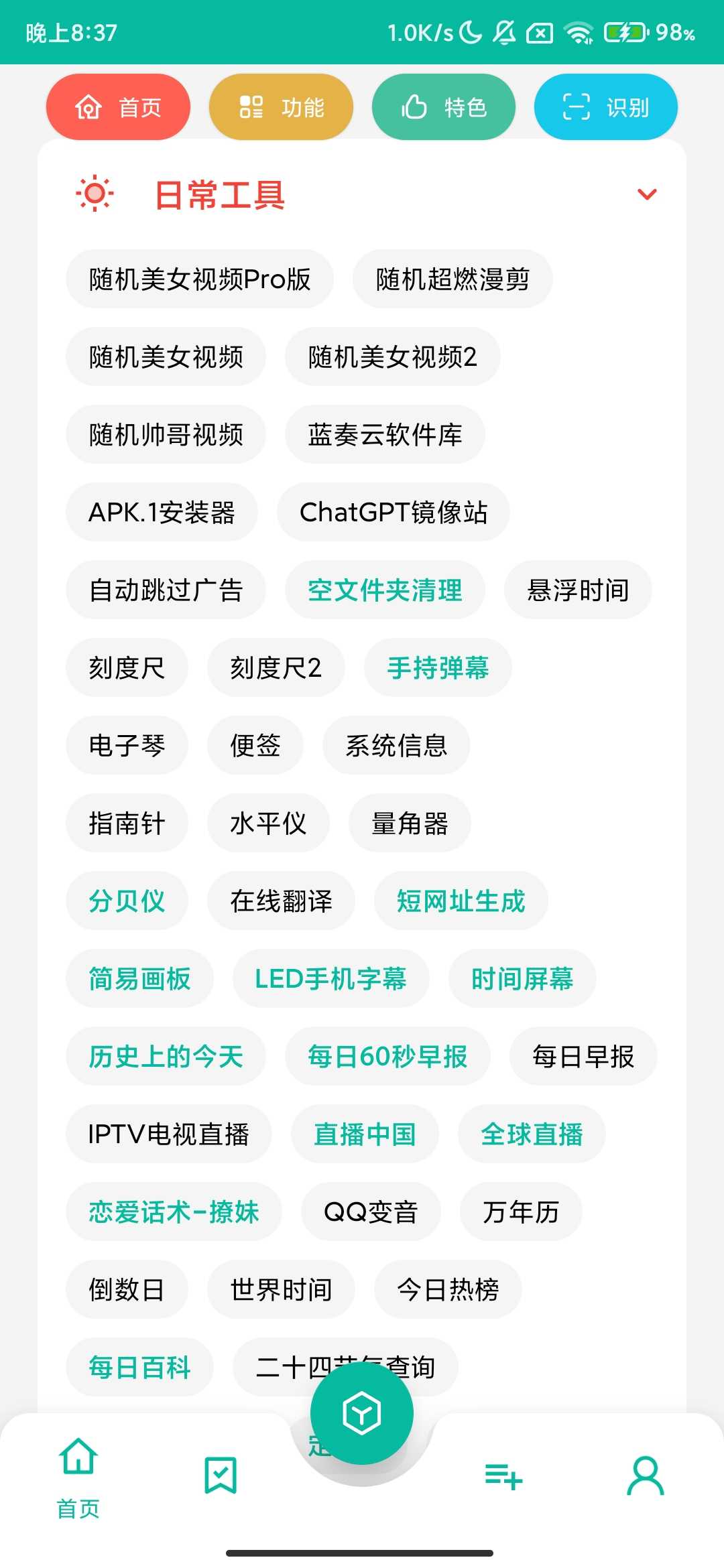724x1568 pixels.
Task: Open 手持弹幕 tool
Action: tap(438, 668)
